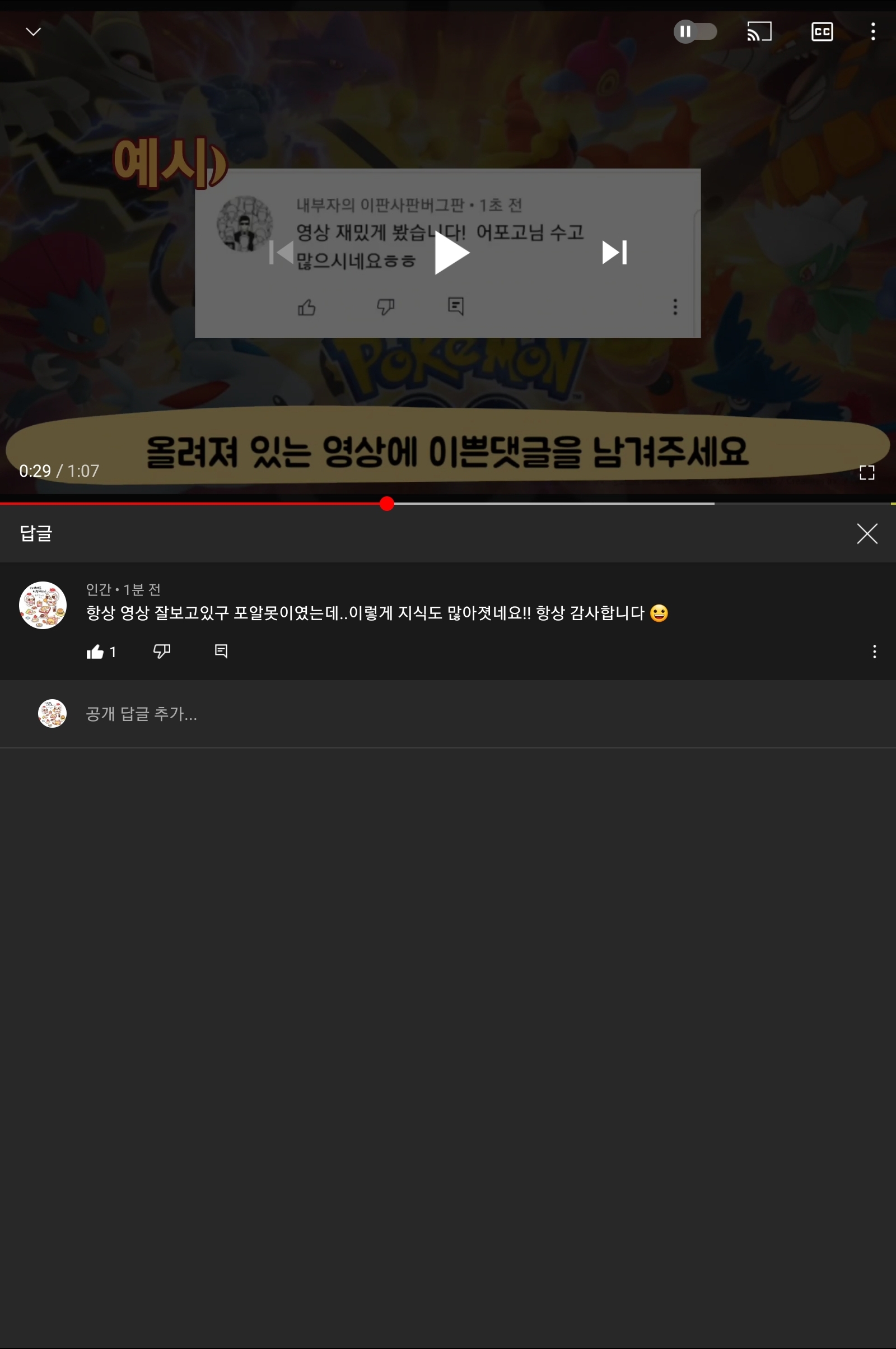
Task: Enter fullscreen mode
Action: tap(866, 472)
